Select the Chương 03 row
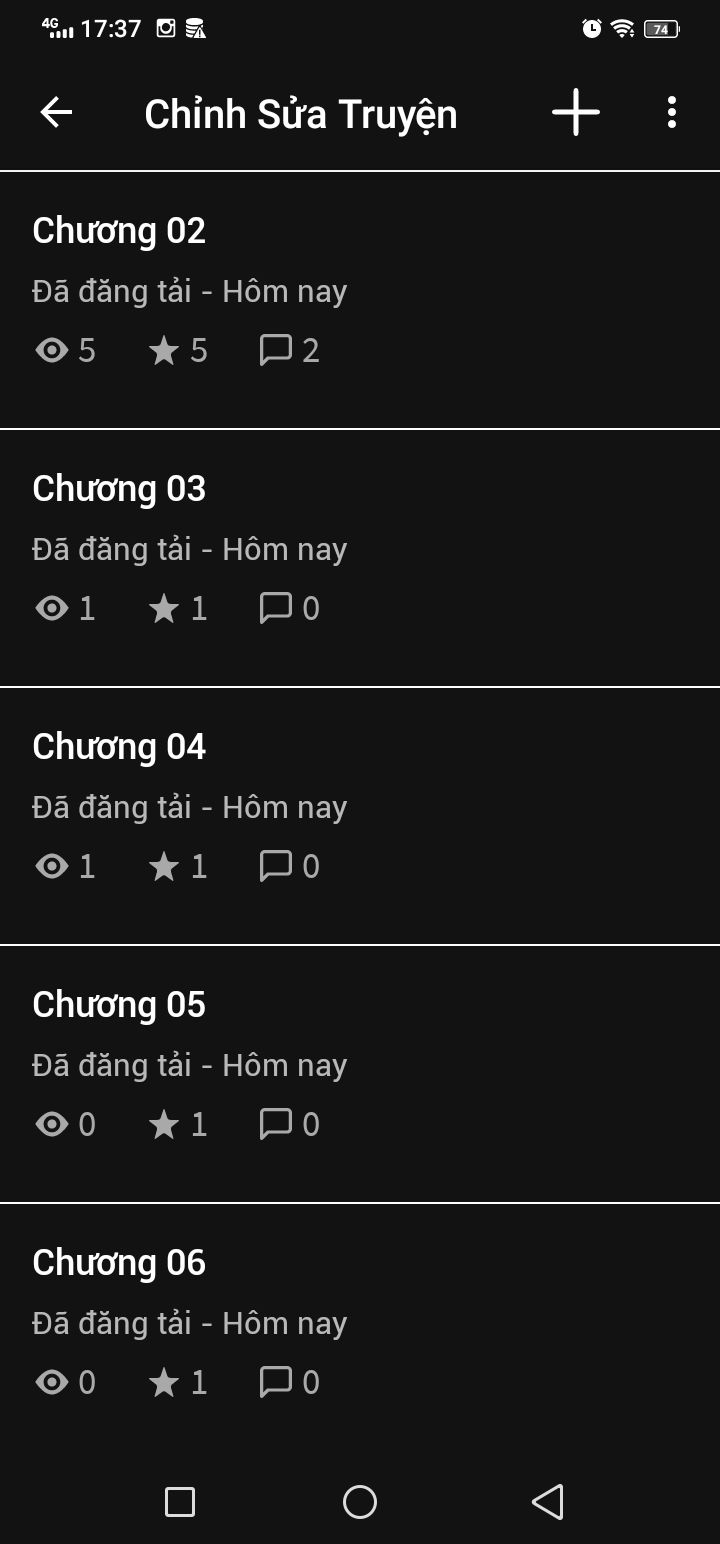This screenshot has height=1544, width=720. (x=360, y=558)
